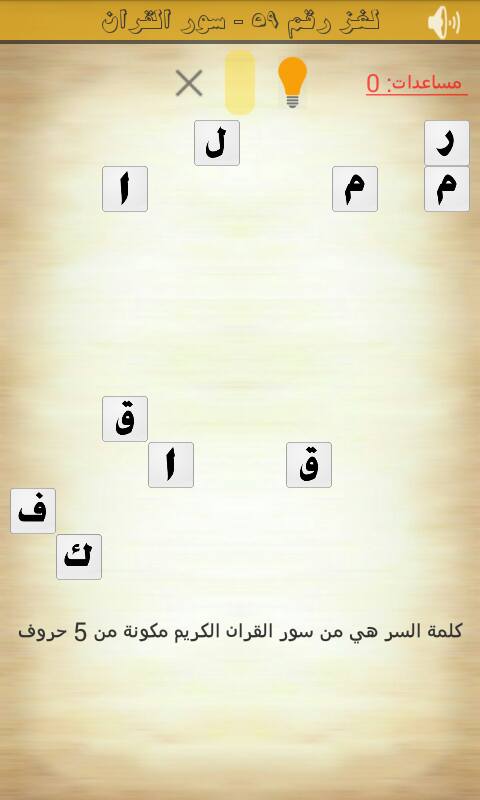This screenshot has width=480, height=800.
Task: Select the letter tile ل
Action: [x=217, y=143]
